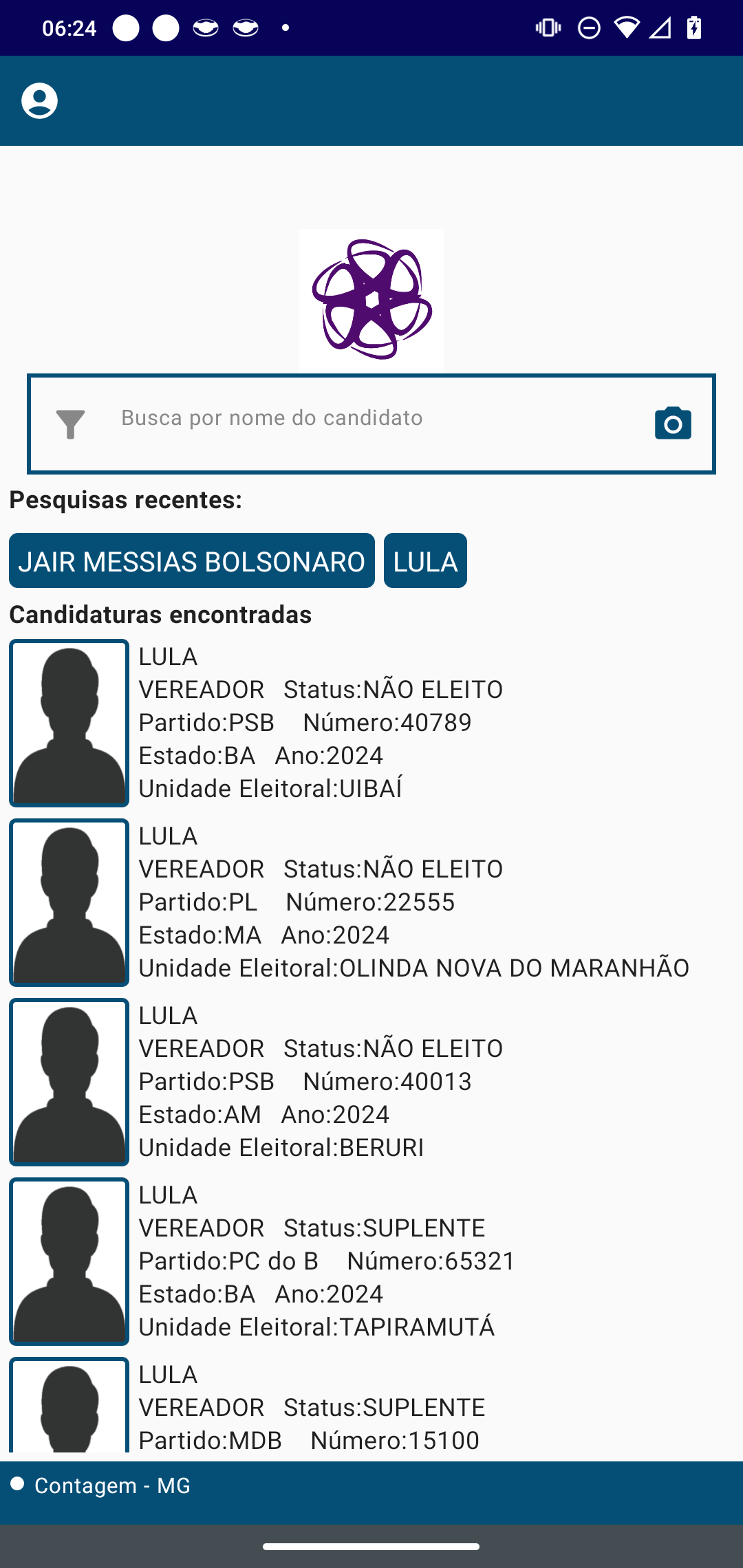Tap the battery icon in the status bar
The width and height of the screenshot is (743, 1568).
coord(693,28)
